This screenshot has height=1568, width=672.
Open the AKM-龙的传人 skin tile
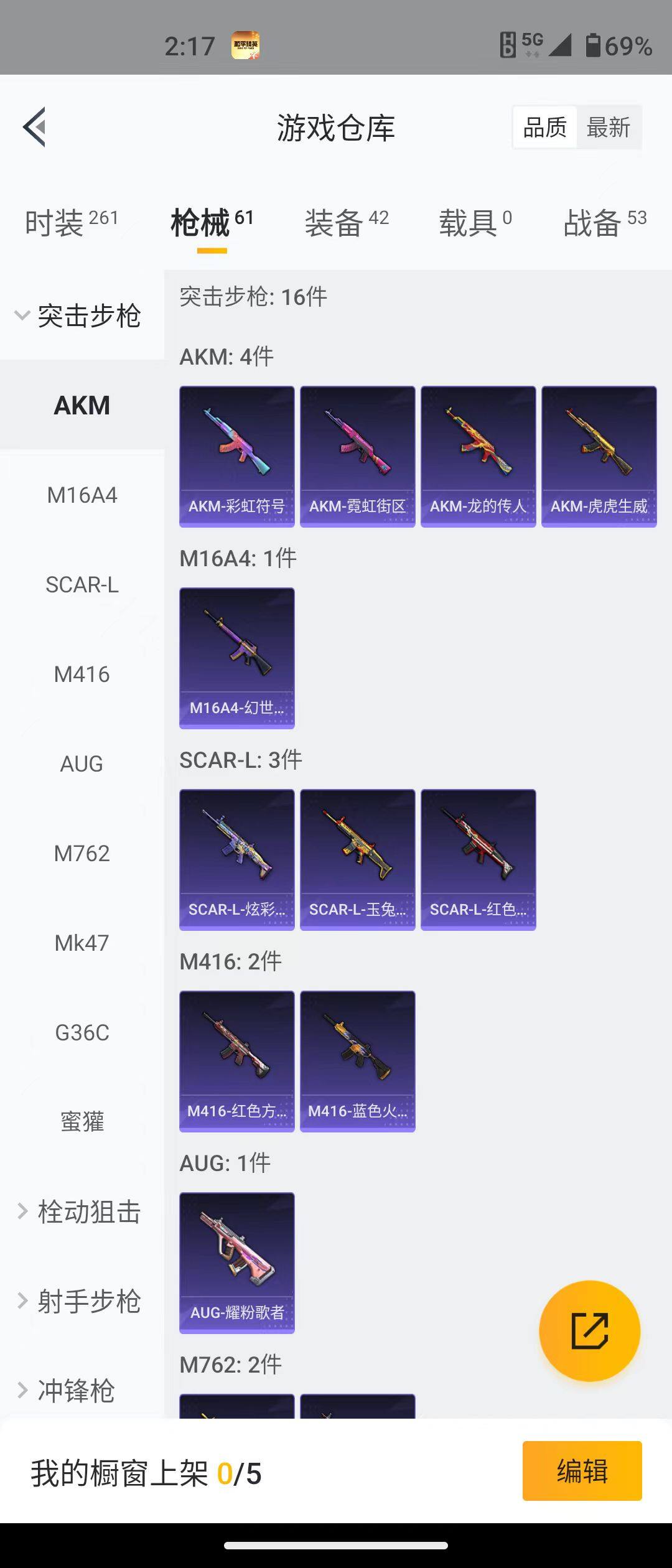pyautogui.click(x=478, y=456)
